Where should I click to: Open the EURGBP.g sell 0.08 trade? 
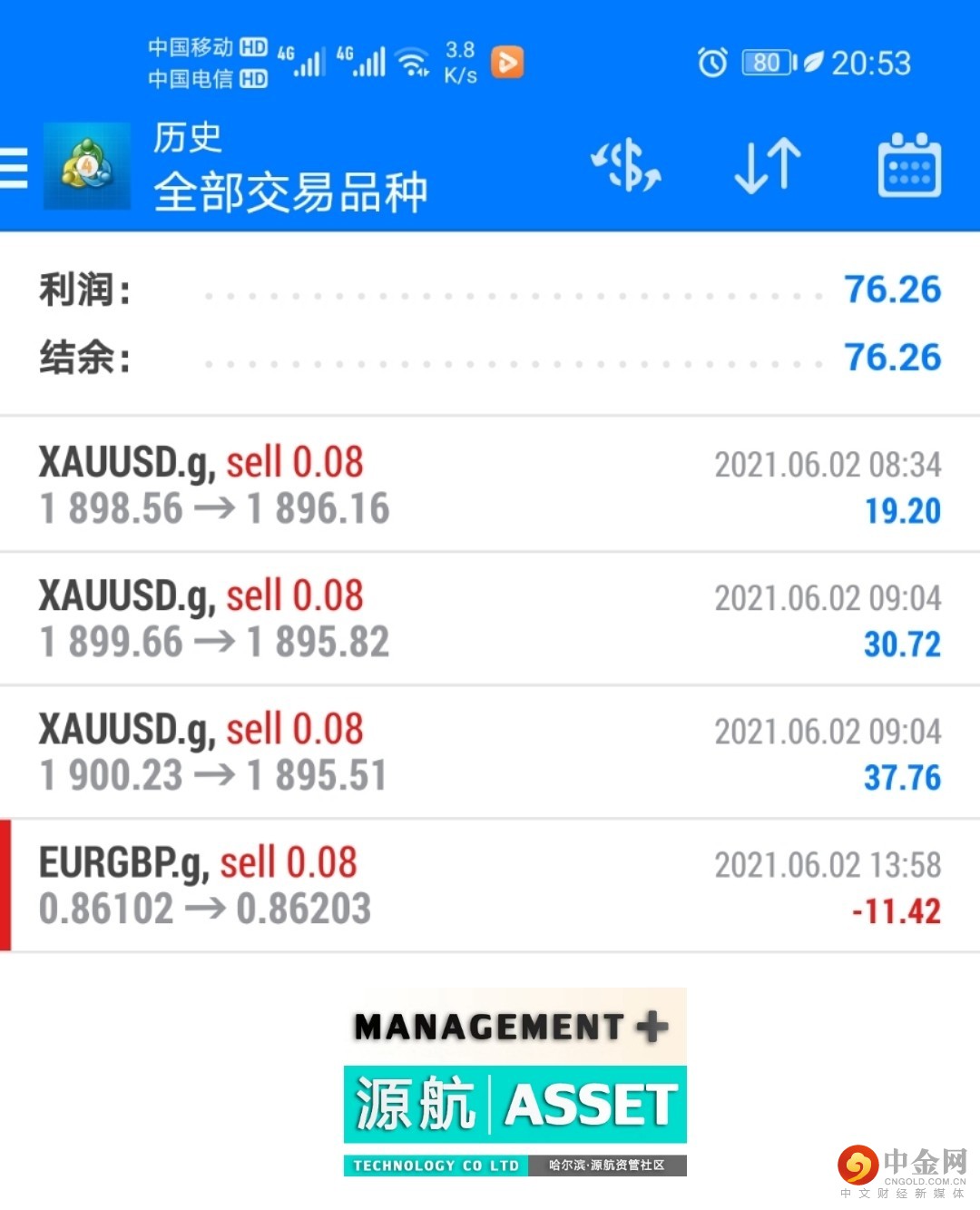point(490,886)
